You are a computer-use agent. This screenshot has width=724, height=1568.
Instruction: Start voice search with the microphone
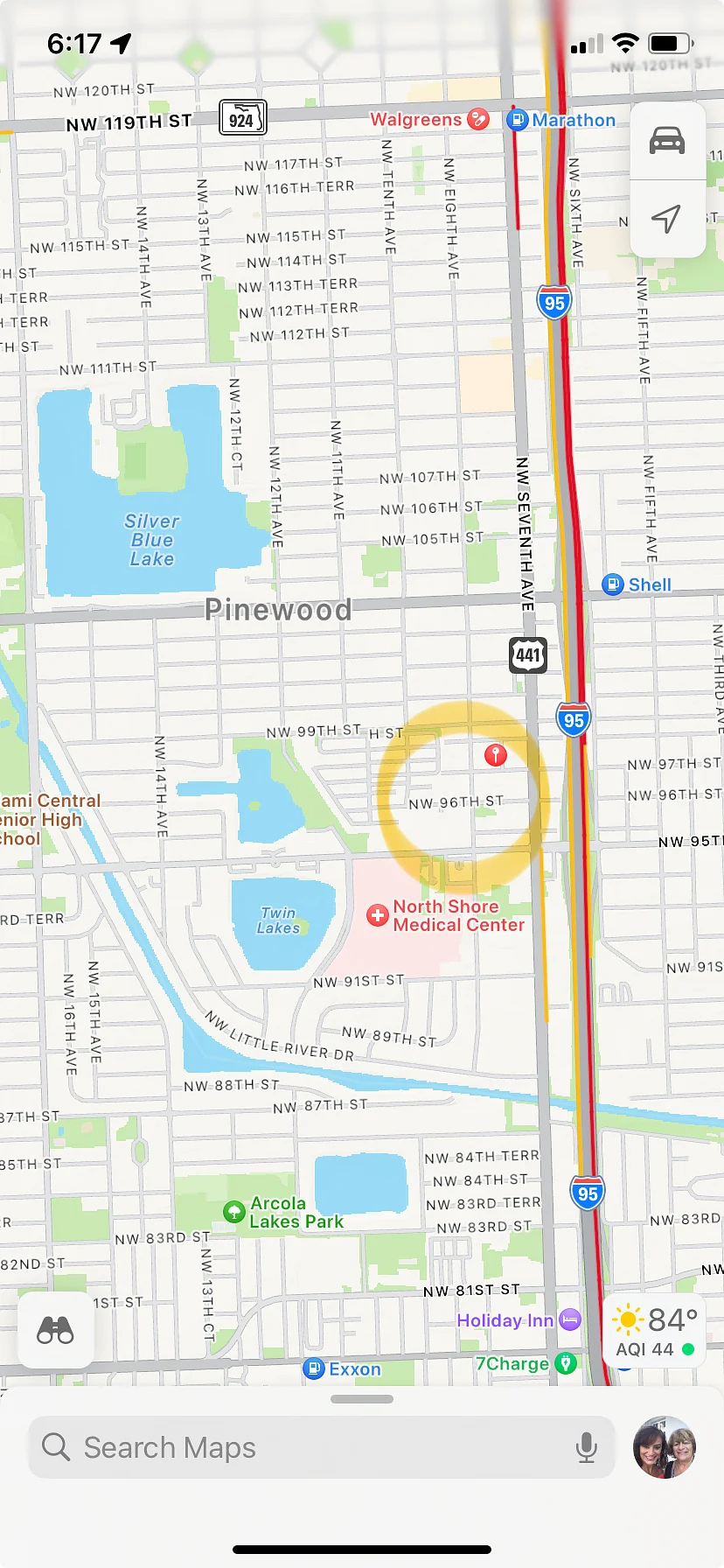tap(587, 1448)
